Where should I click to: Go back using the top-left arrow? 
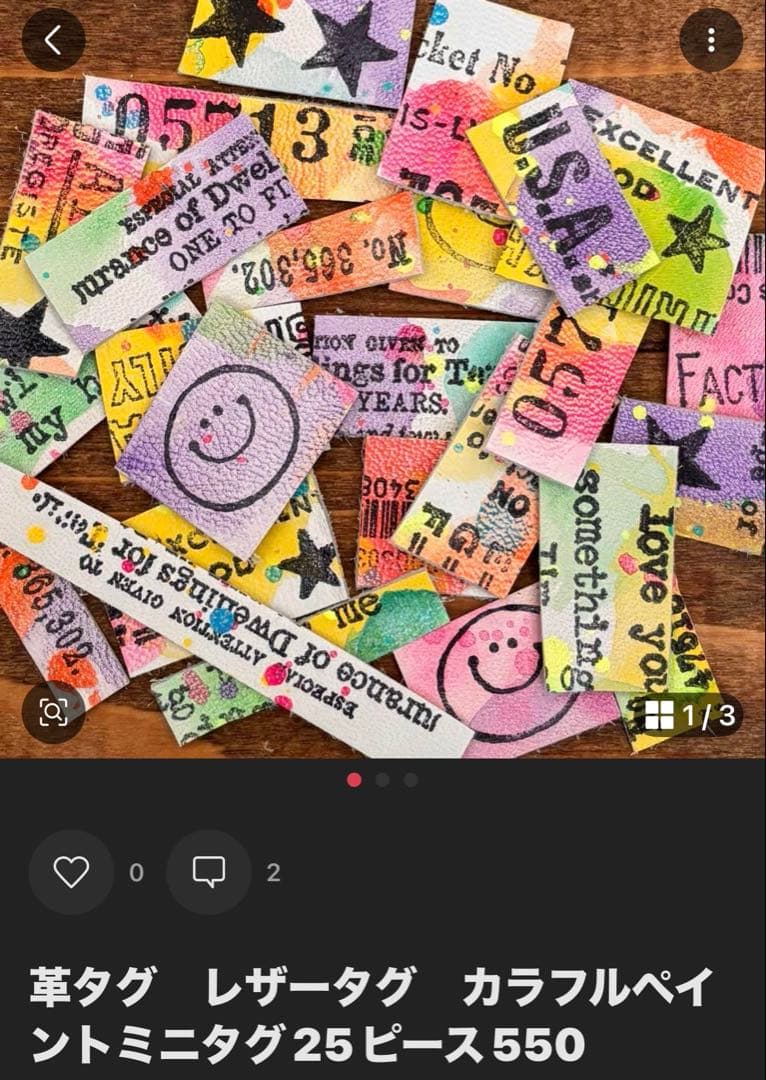pos(53,40)
